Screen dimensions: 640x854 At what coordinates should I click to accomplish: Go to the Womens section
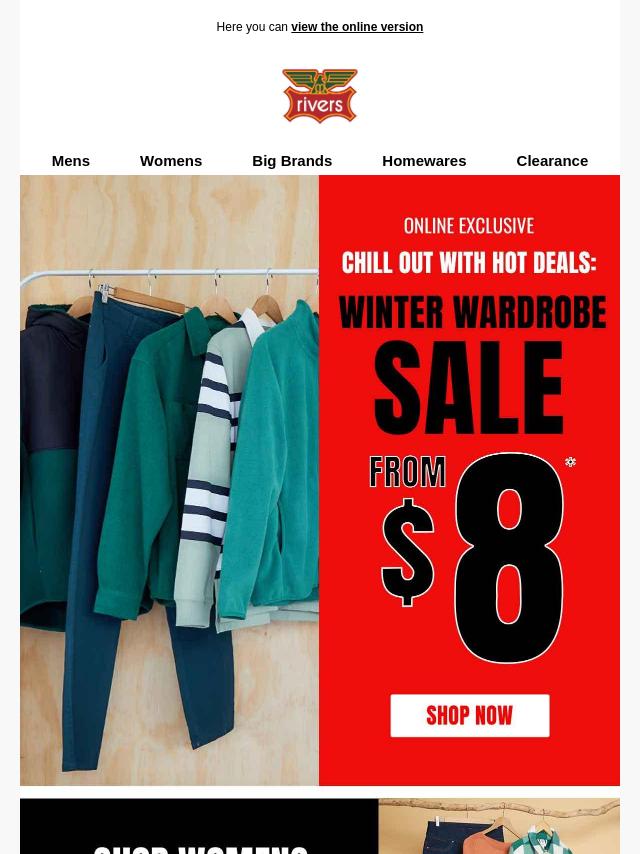pyautogui.click(x=171, y=160)
